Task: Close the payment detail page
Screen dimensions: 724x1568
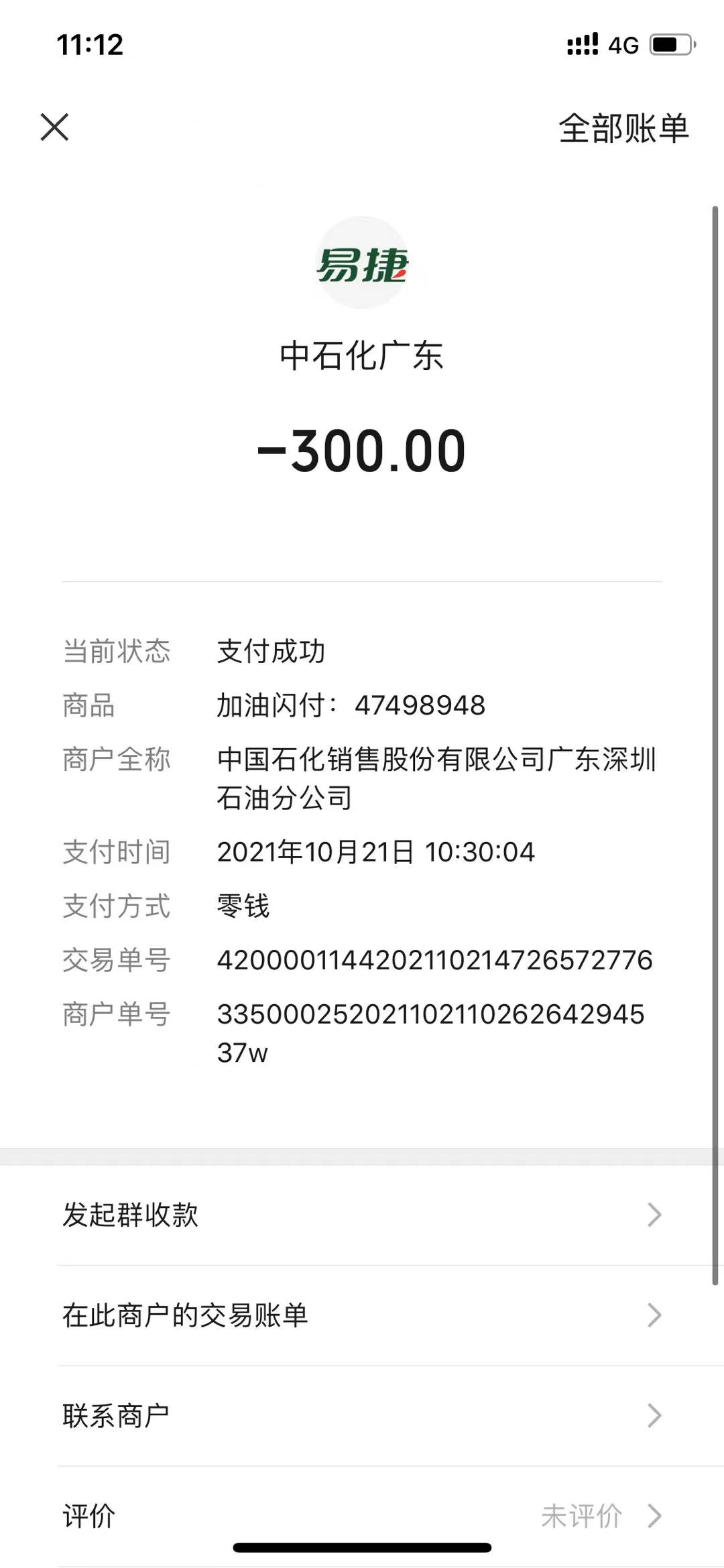Action: 54,127
